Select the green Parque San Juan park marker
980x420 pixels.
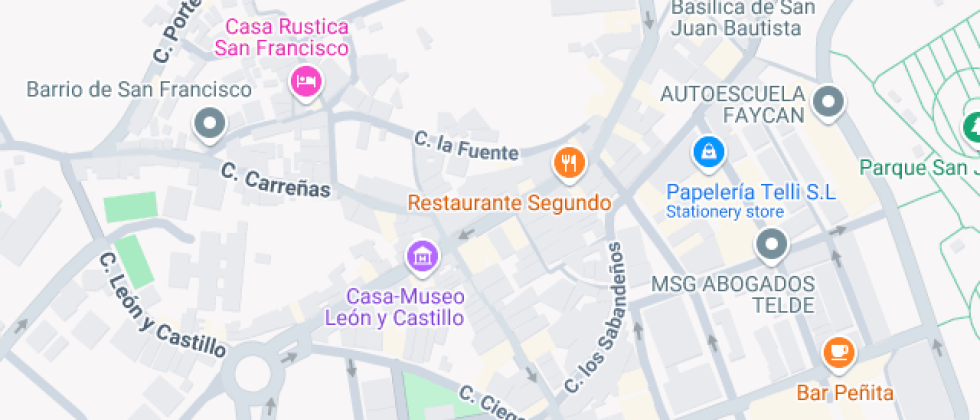(x=971, y=126)
